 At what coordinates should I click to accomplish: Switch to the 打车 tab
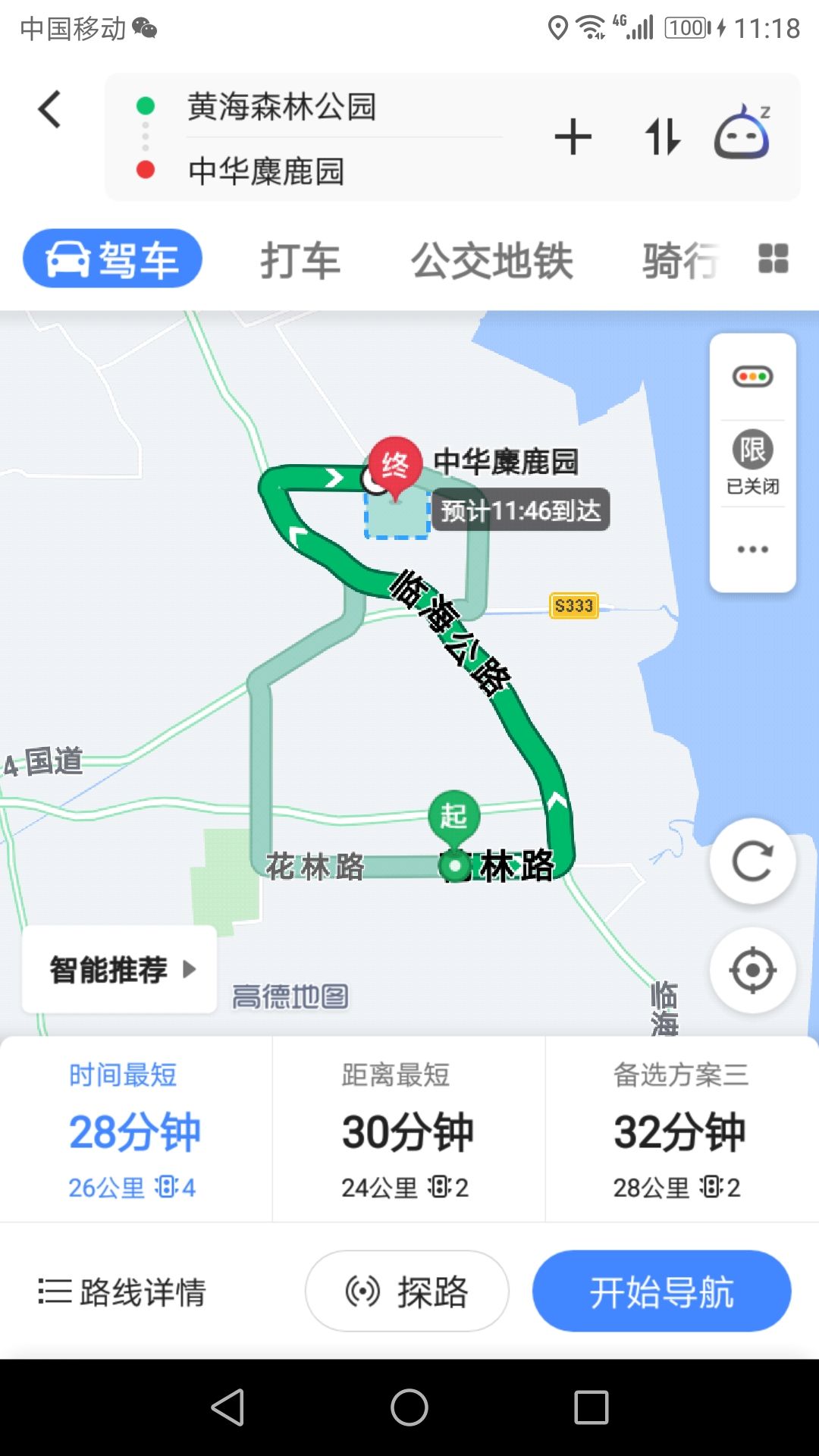300,261
